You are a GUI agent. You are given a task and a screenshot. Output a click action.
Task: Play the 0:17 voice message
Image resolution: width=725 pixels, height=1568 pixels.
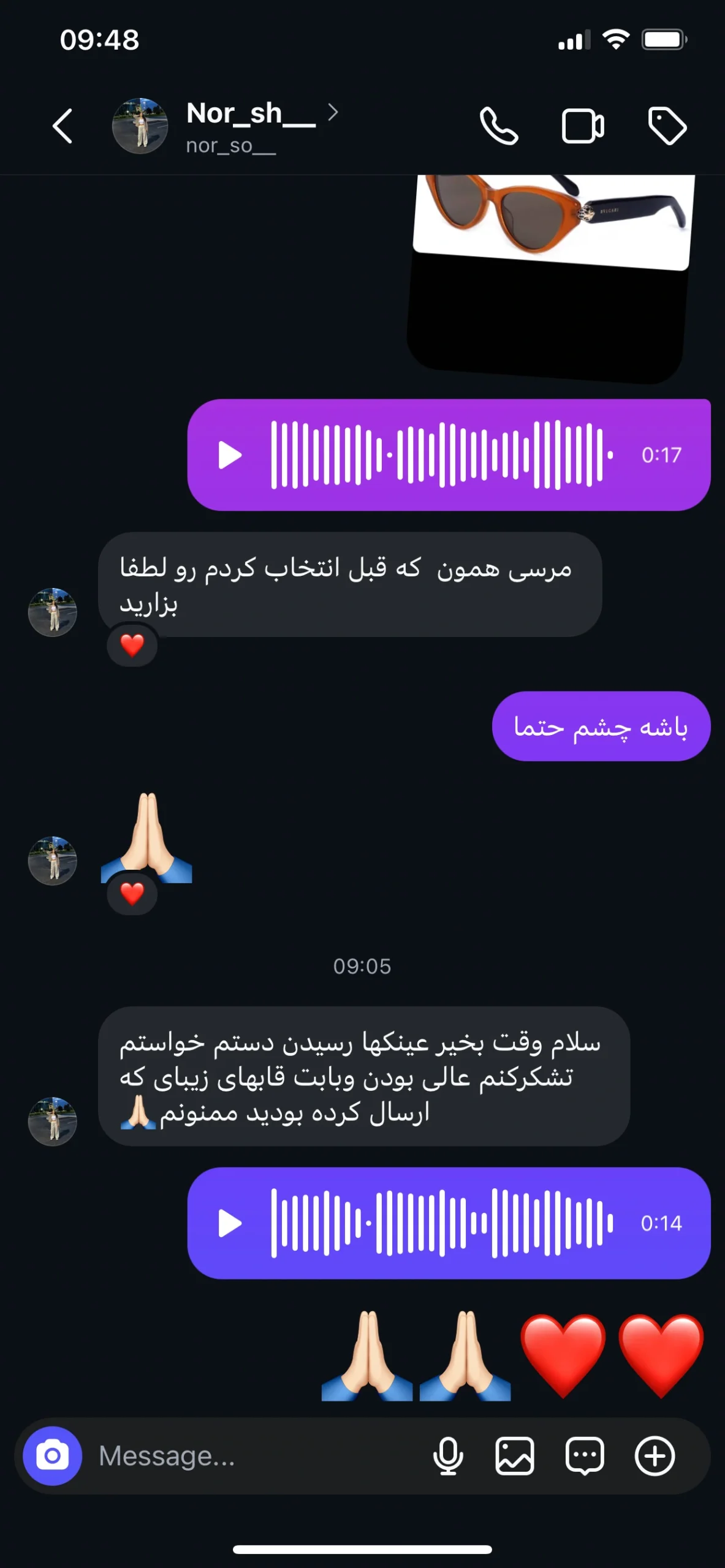pyautogui.click(x=230, y=455)
